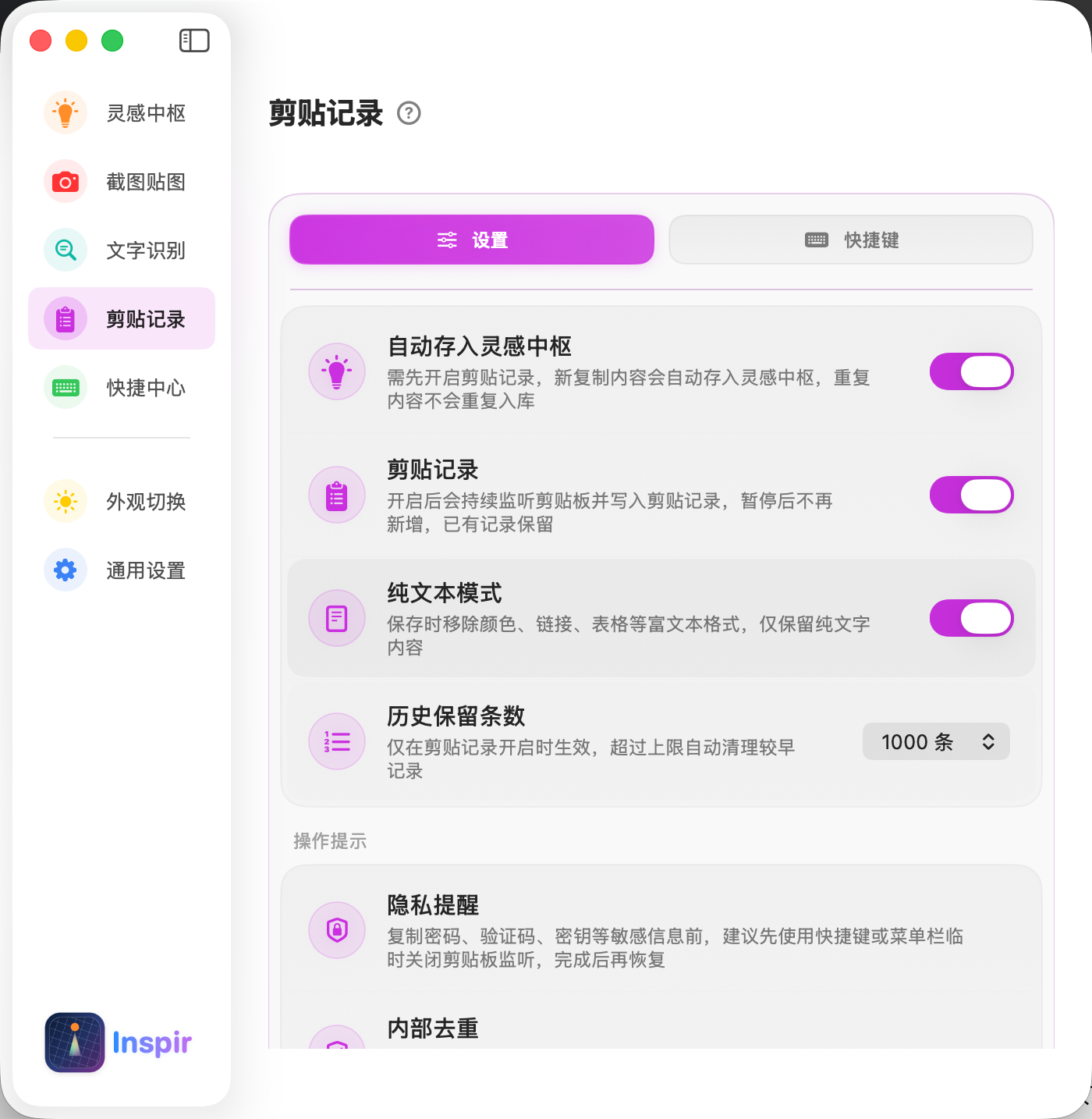
Task: Click the 剪贴记录 clipboard icon in sidebar
Action: coord(66,318)
